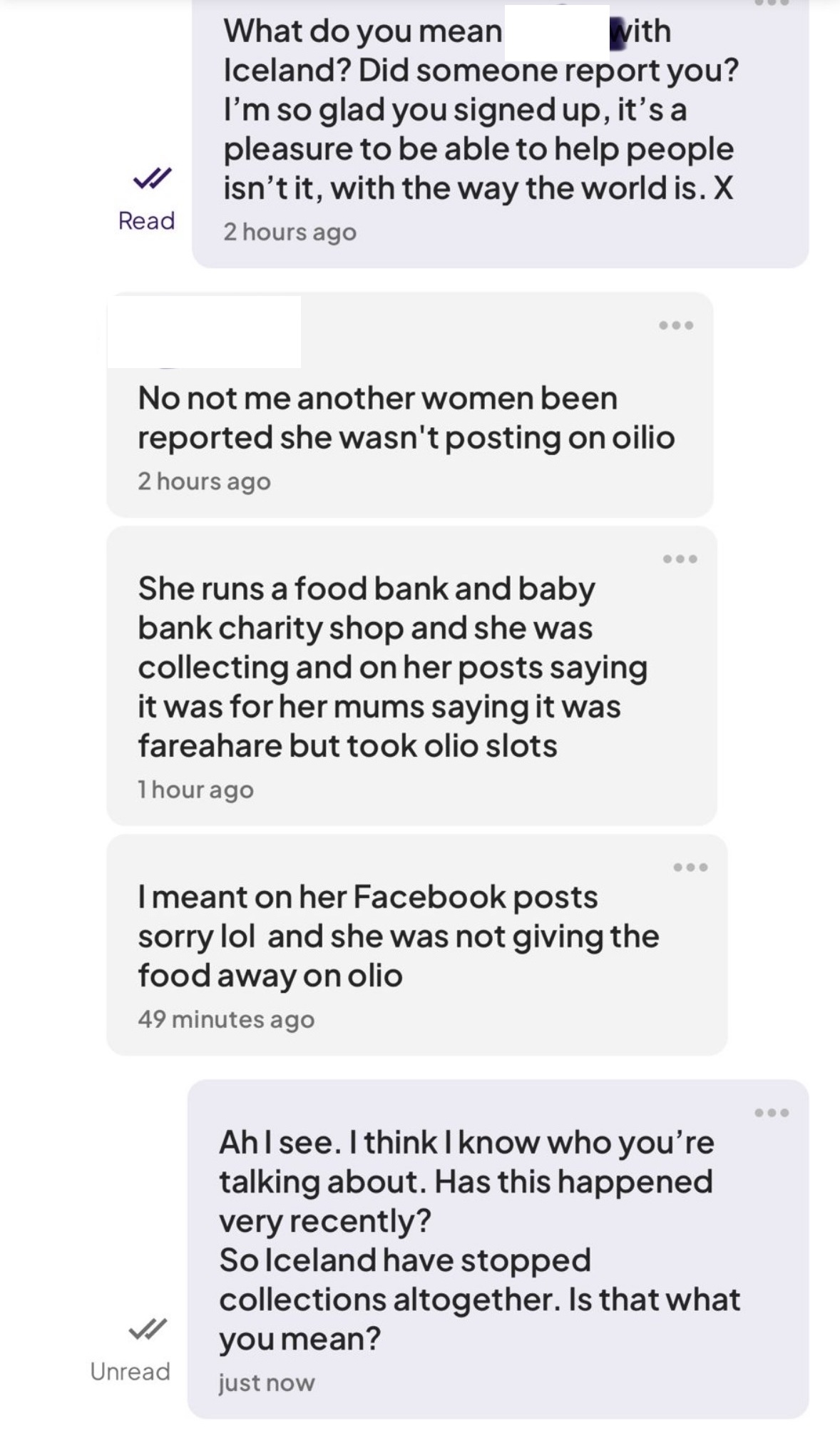Open options for 'I meant on her Facebook' message
840x1443 pixels.
tap(690, 867)
